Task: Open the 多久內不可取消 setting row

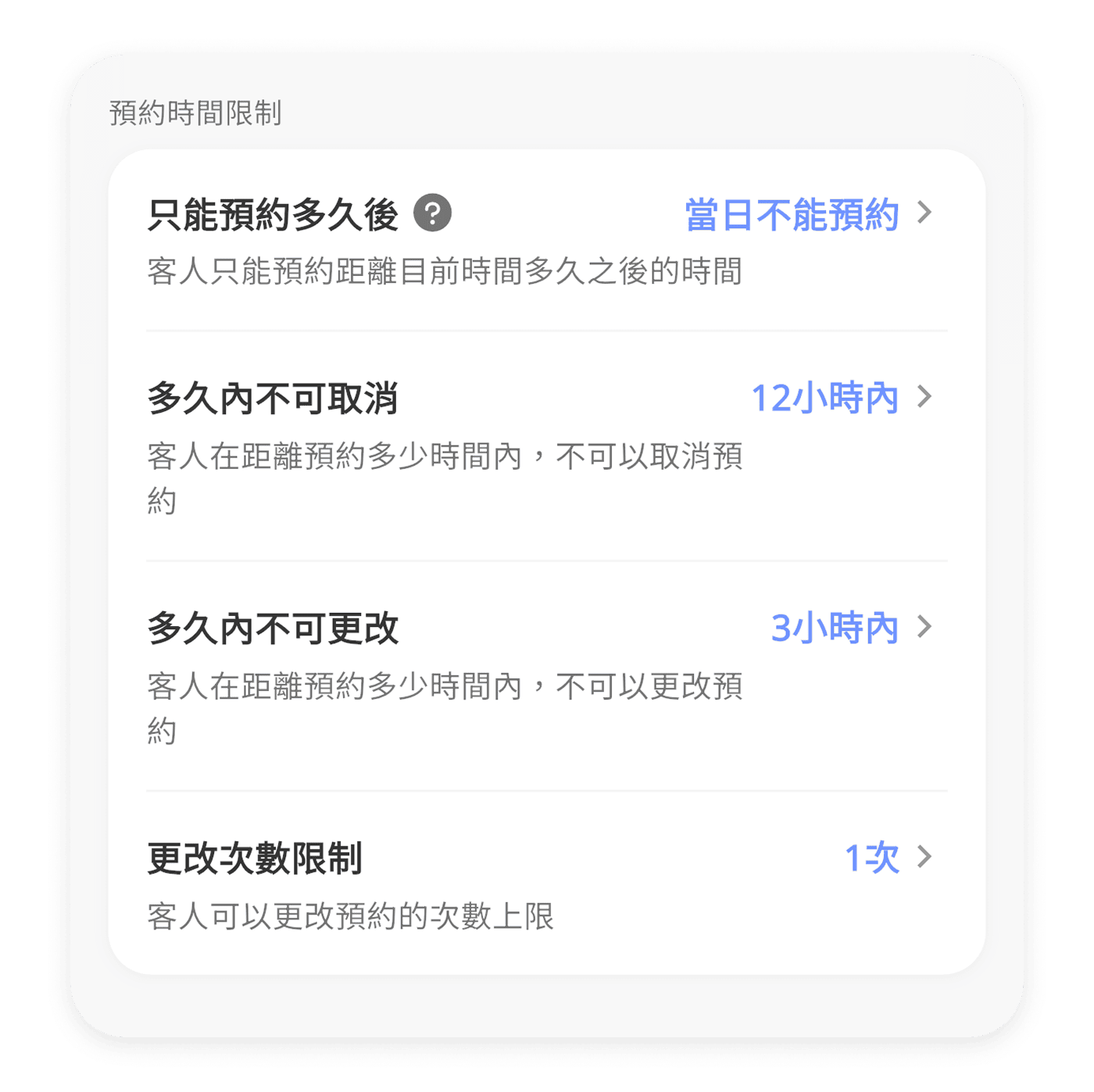Action: coord(547,446)
